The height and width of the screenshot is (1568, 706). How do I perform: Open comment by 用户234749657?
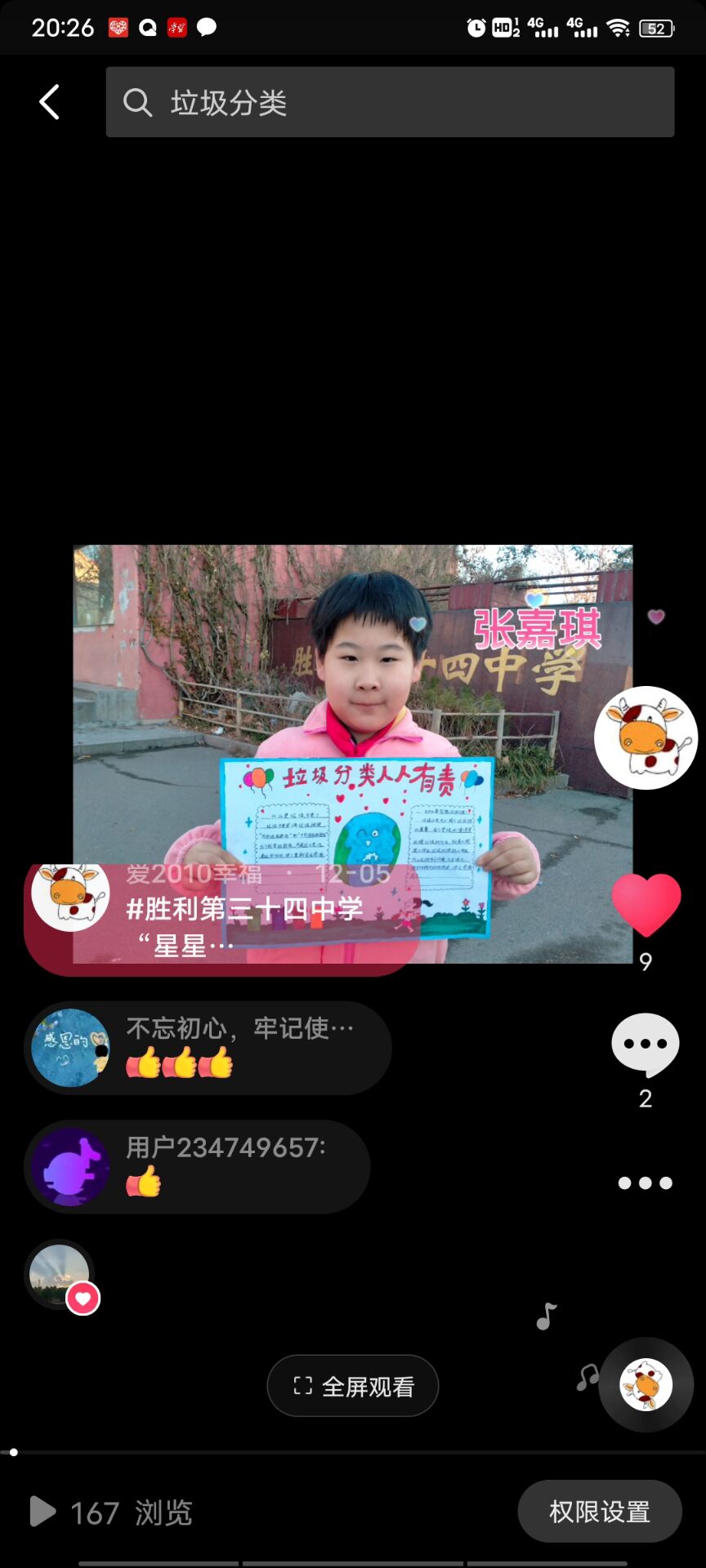click(x=197, y=1166)
